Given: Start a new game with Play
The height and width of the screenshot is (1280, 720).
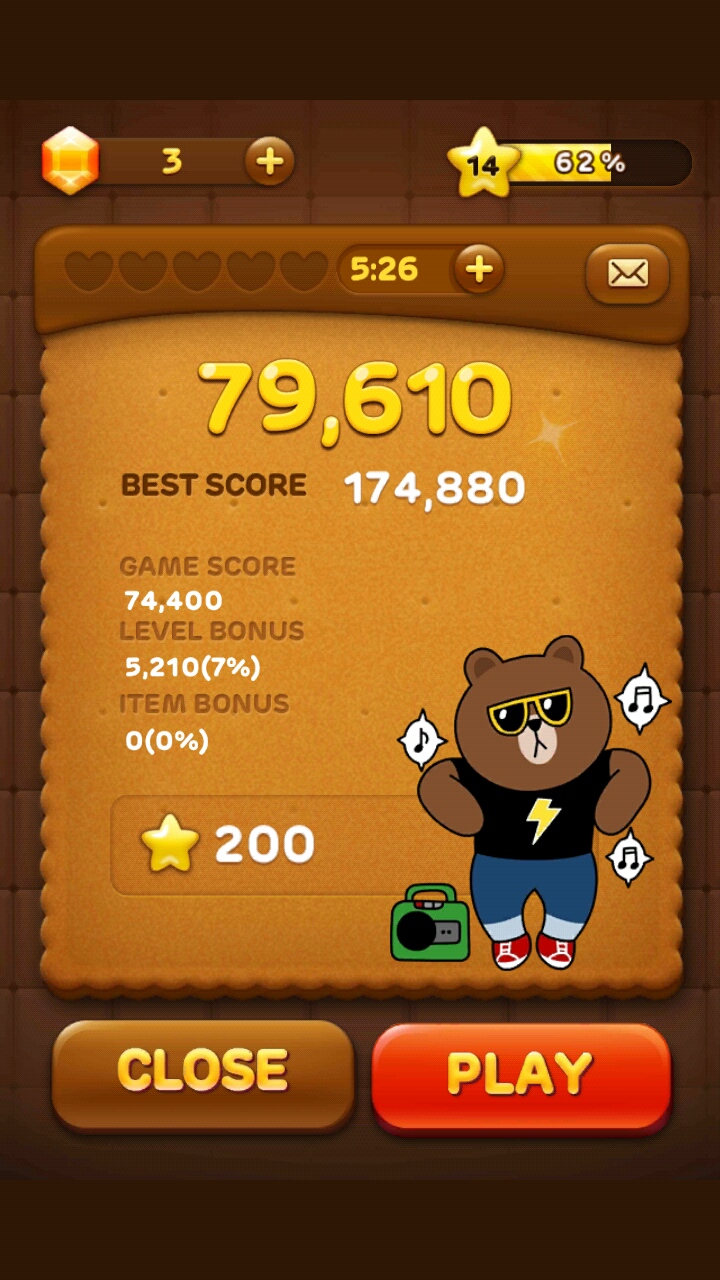Looking at the screenshot, I should tap(520, 1075).
